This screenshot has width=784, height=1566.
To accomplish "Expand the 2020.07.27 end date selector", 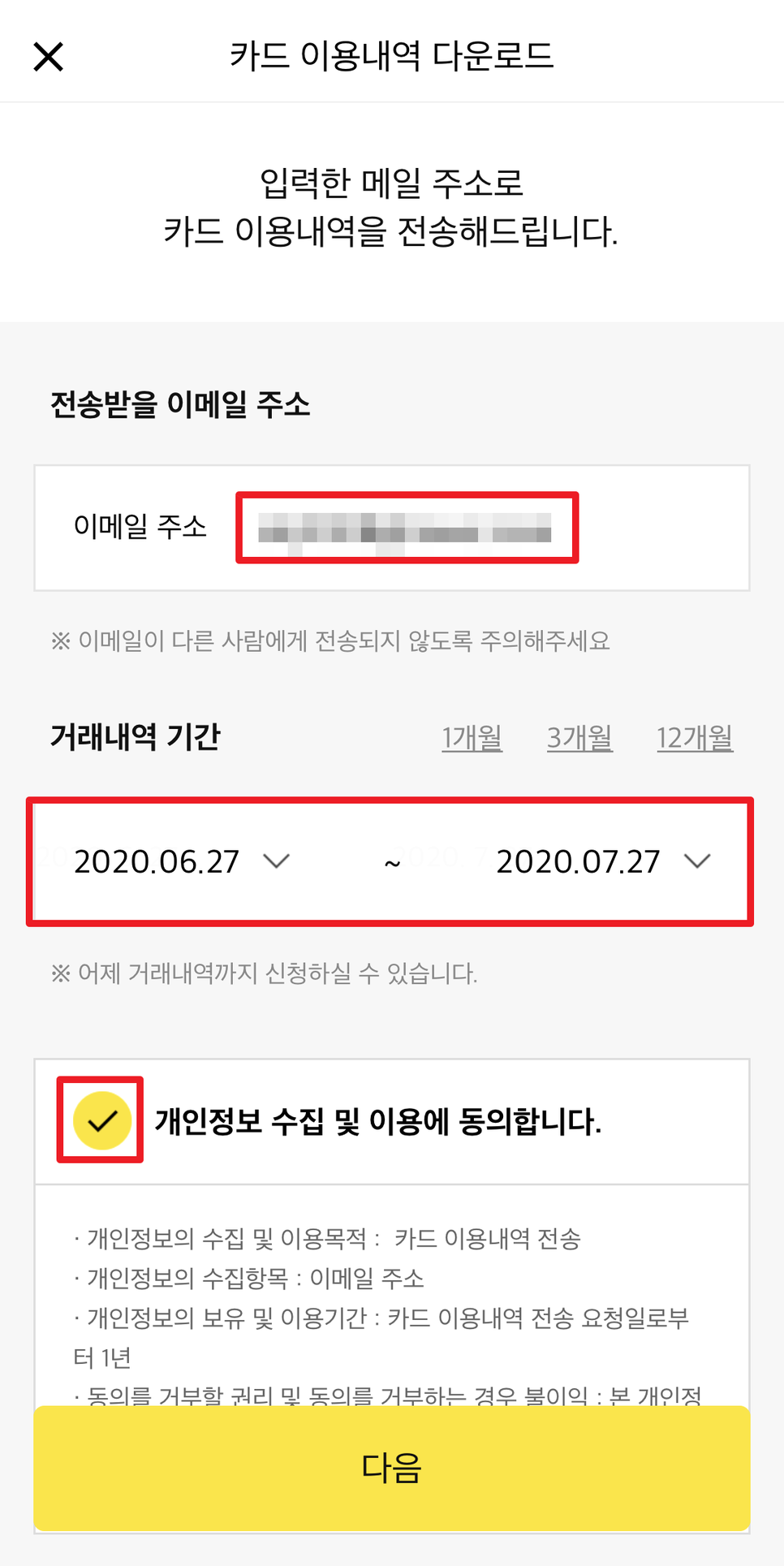I will (x=601, y=861).
